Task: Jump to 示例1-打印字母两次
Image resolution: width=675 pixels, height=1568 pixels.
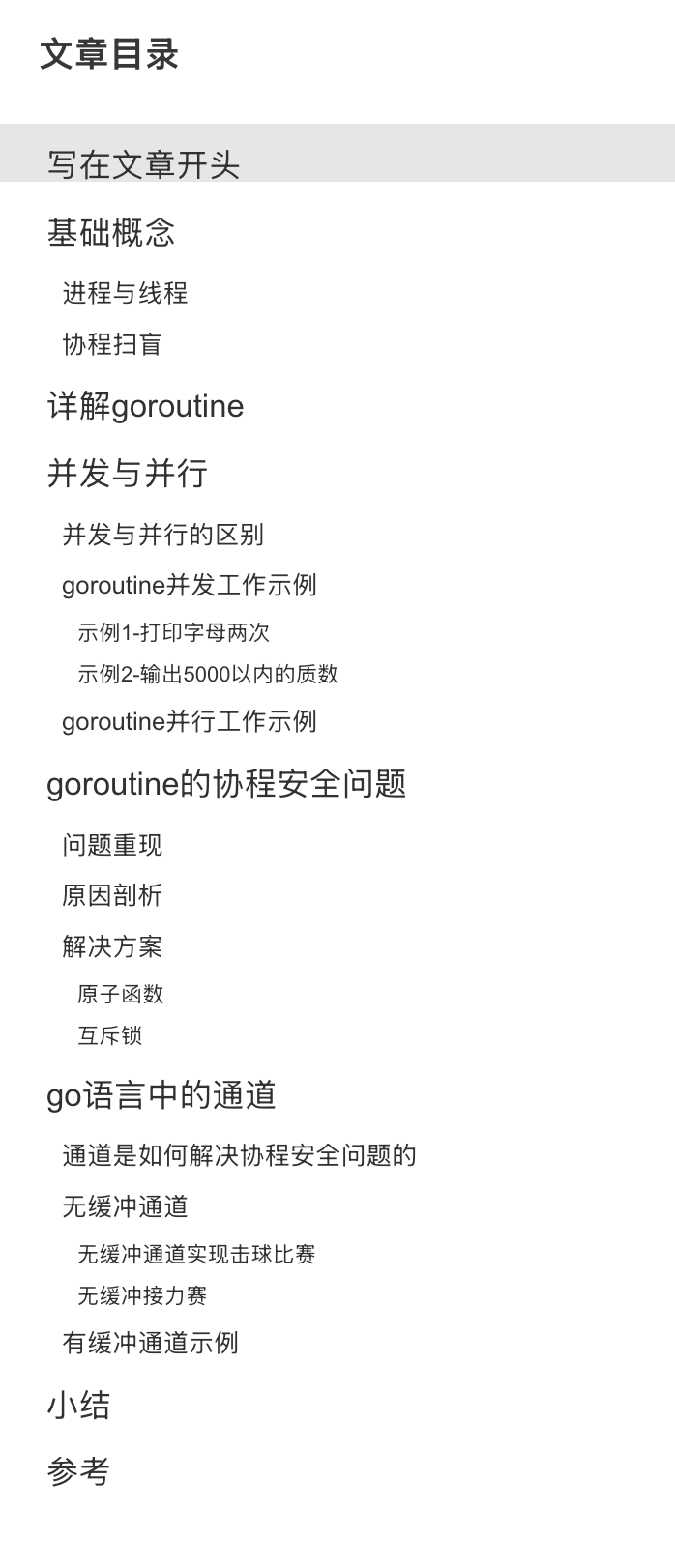Action: pos(173,632)
